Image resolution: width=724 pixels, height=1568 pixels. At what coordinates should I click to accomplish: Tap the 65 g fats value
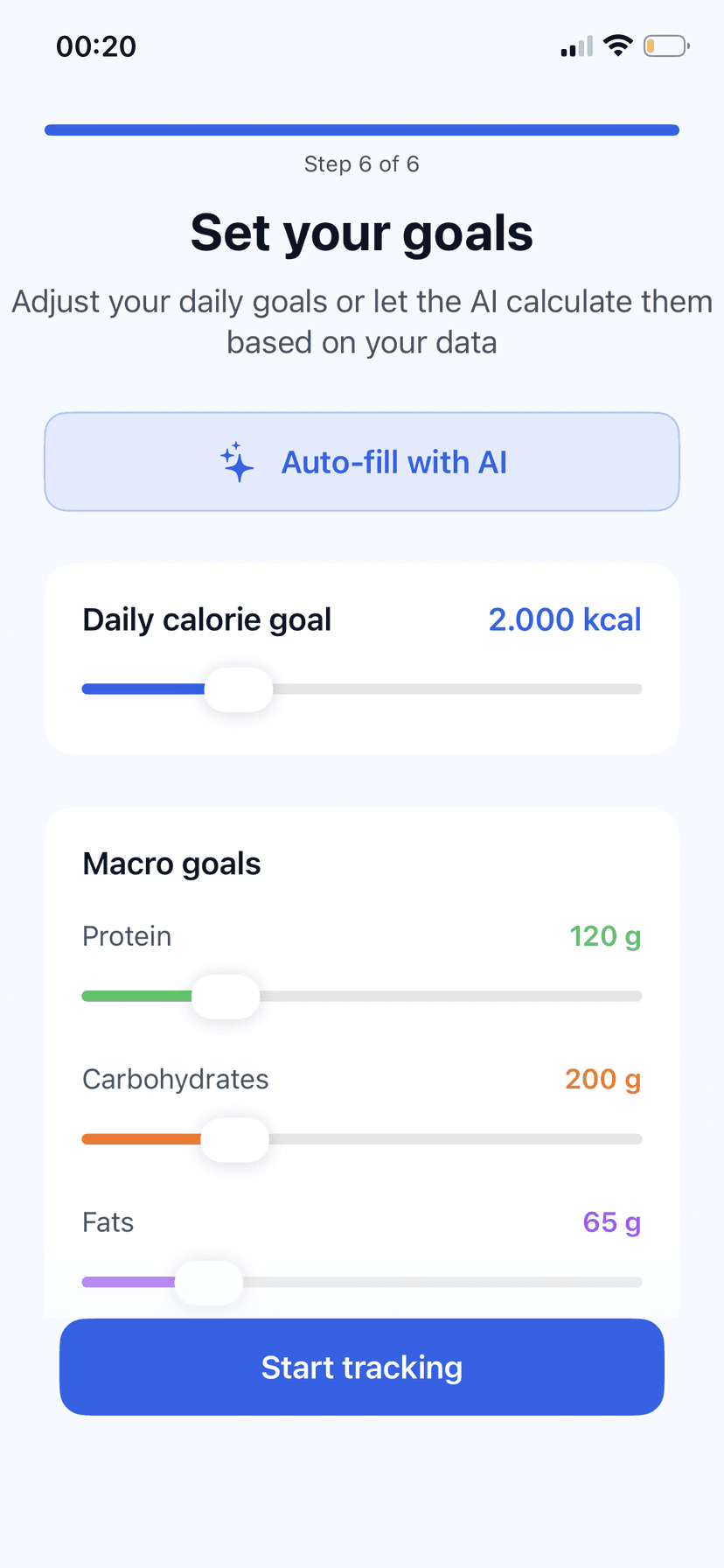[x=610, y=1221]
